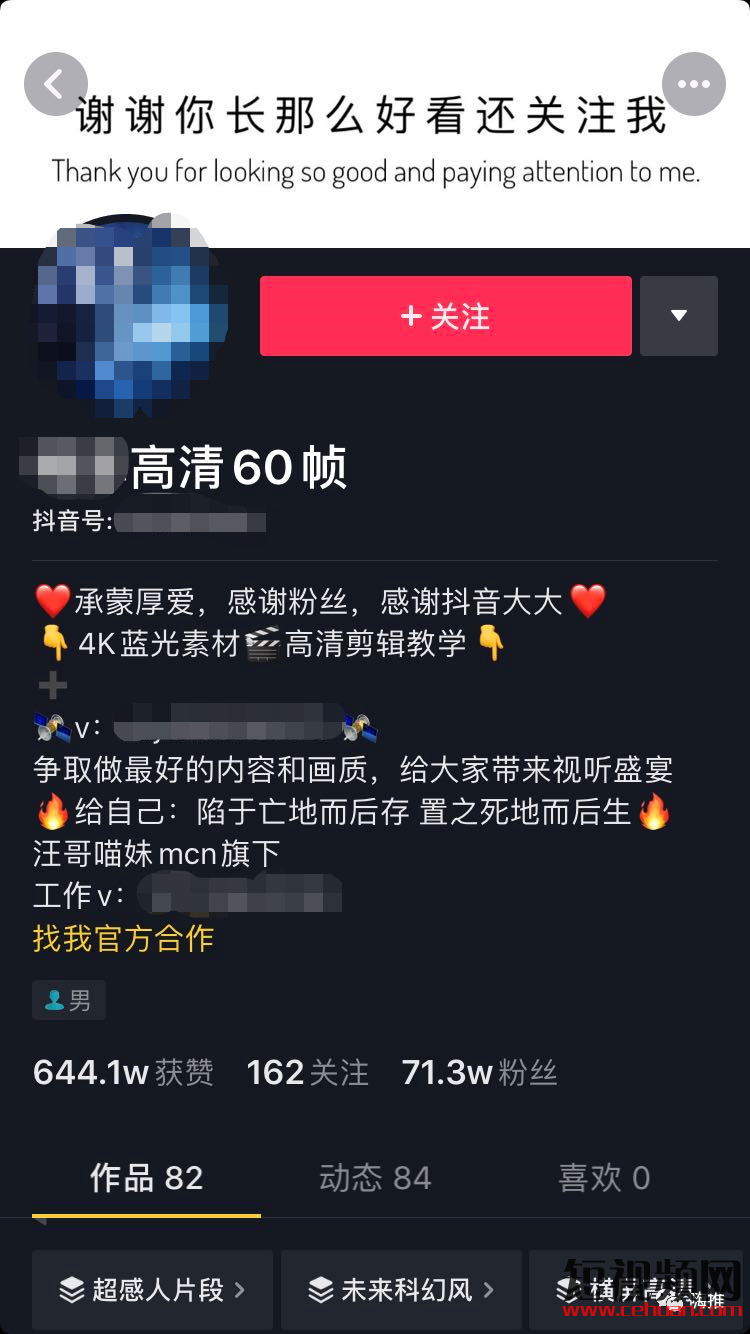Open the 超感人片段 collection
The image size is (750, 1334).
pos(152,1290)
